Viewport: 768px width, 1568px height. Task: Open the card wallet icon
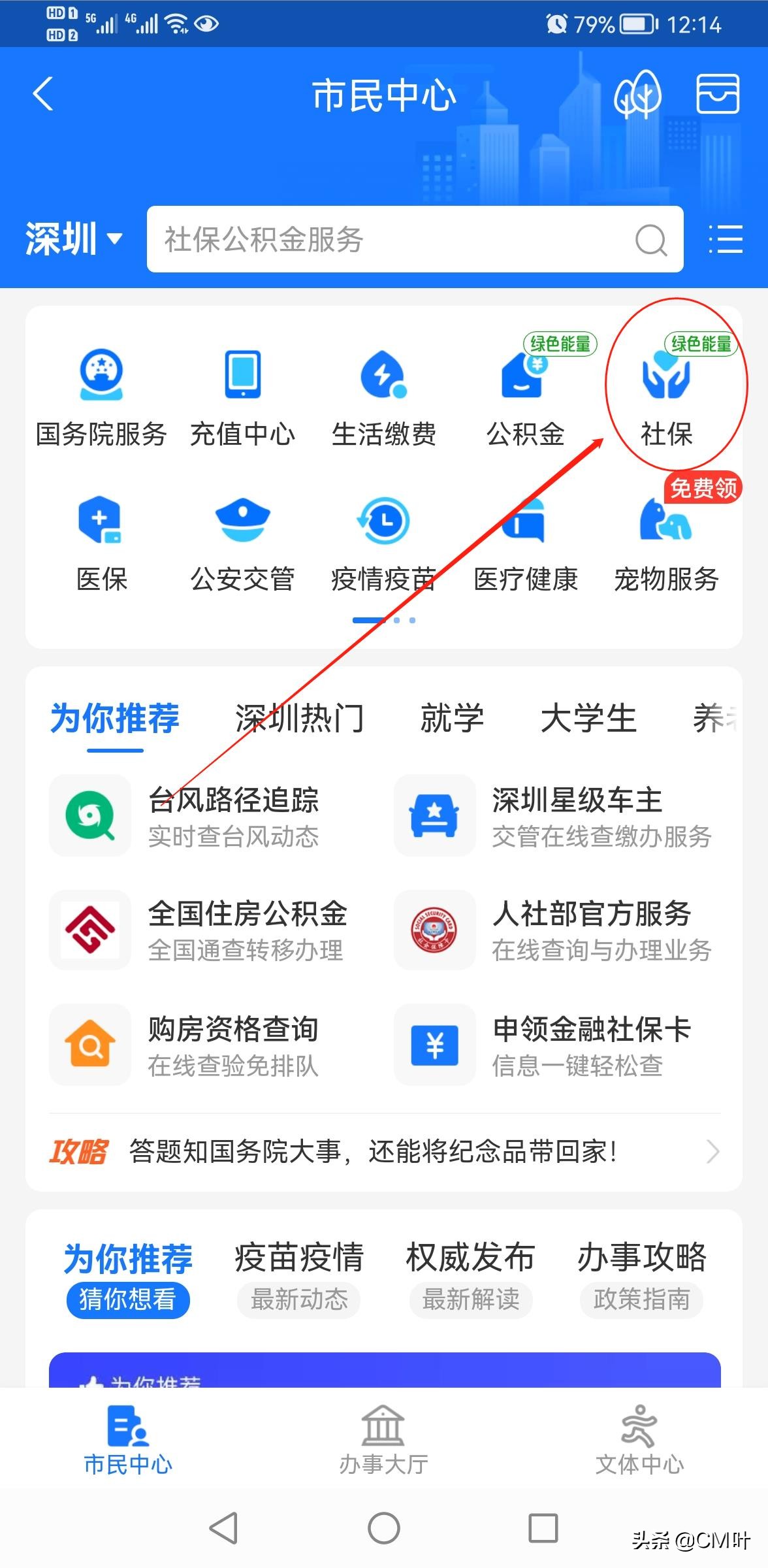[718, 95]
